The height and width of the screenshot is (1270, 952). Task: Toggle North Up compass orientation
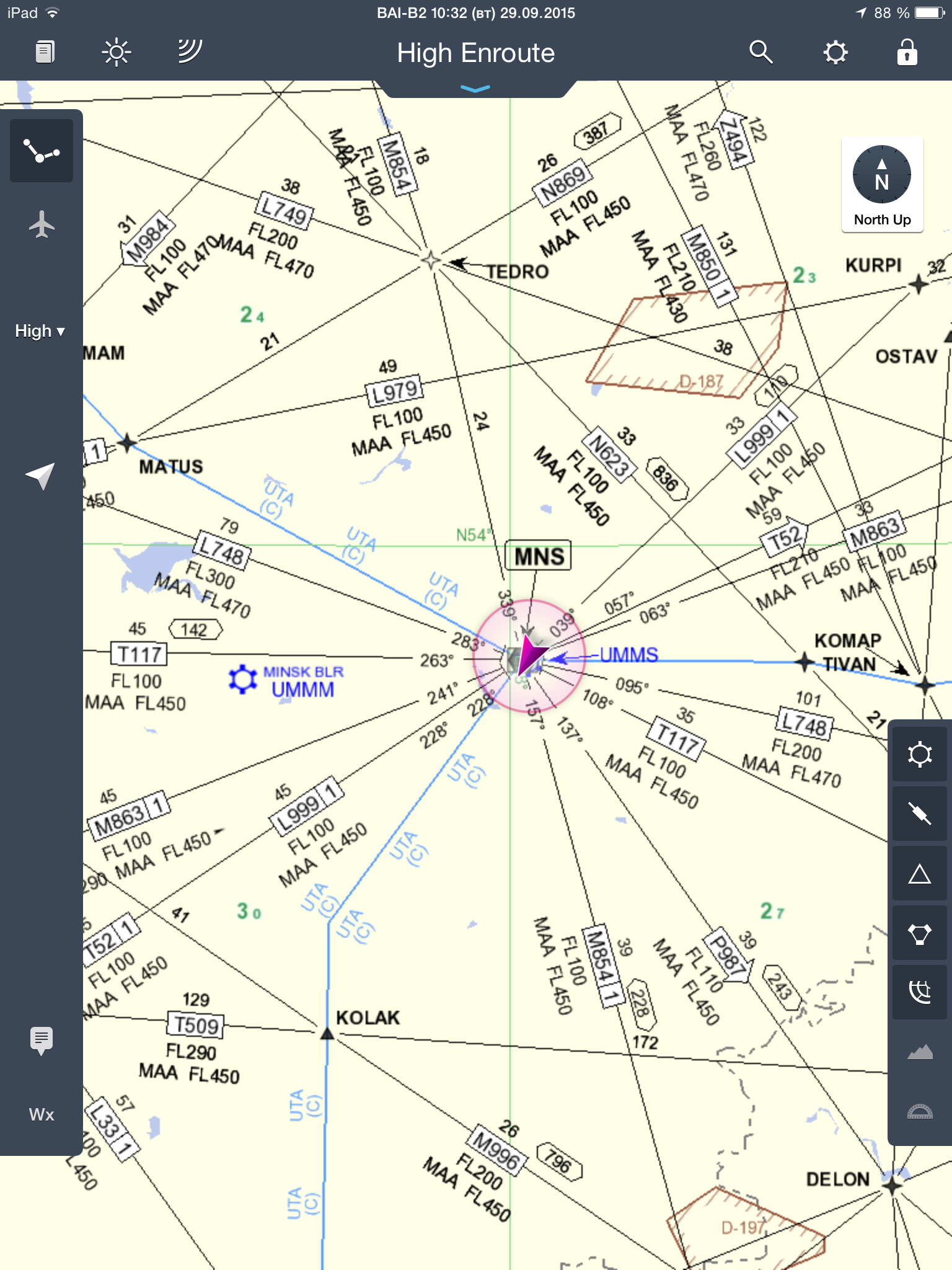click(x=882, y=185)
